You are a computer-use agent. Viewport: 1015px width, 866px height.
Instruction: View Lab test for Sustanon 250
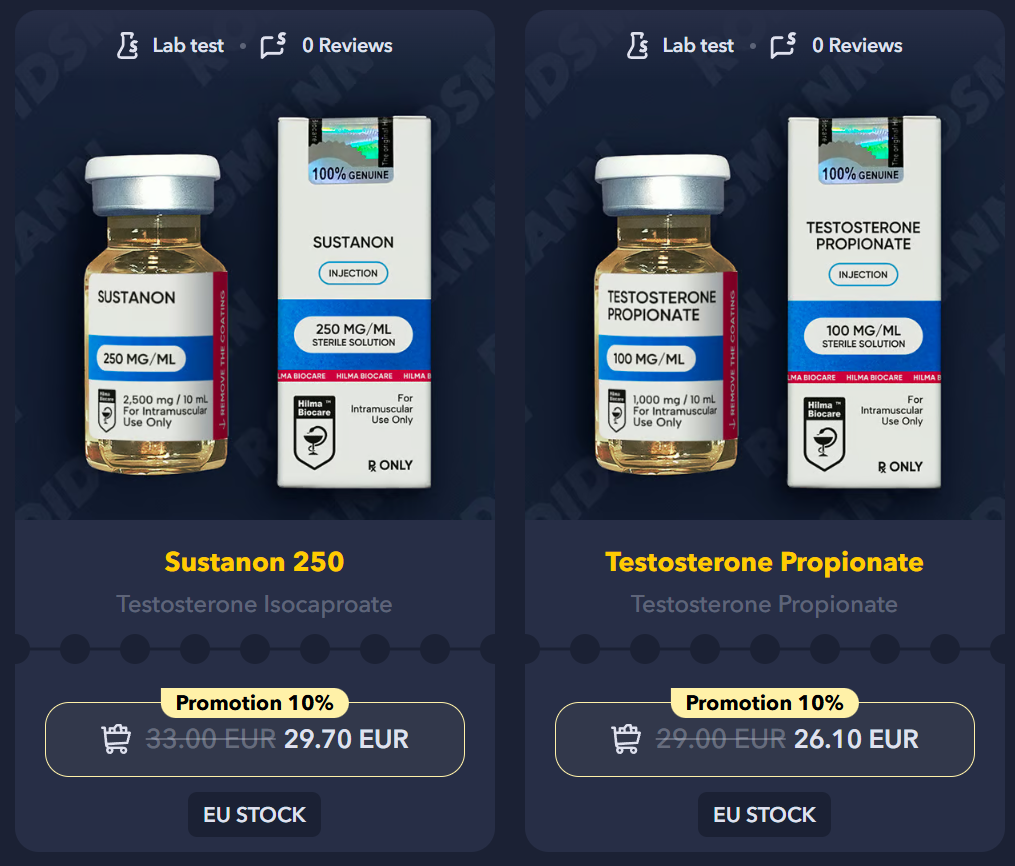[170, 45]
